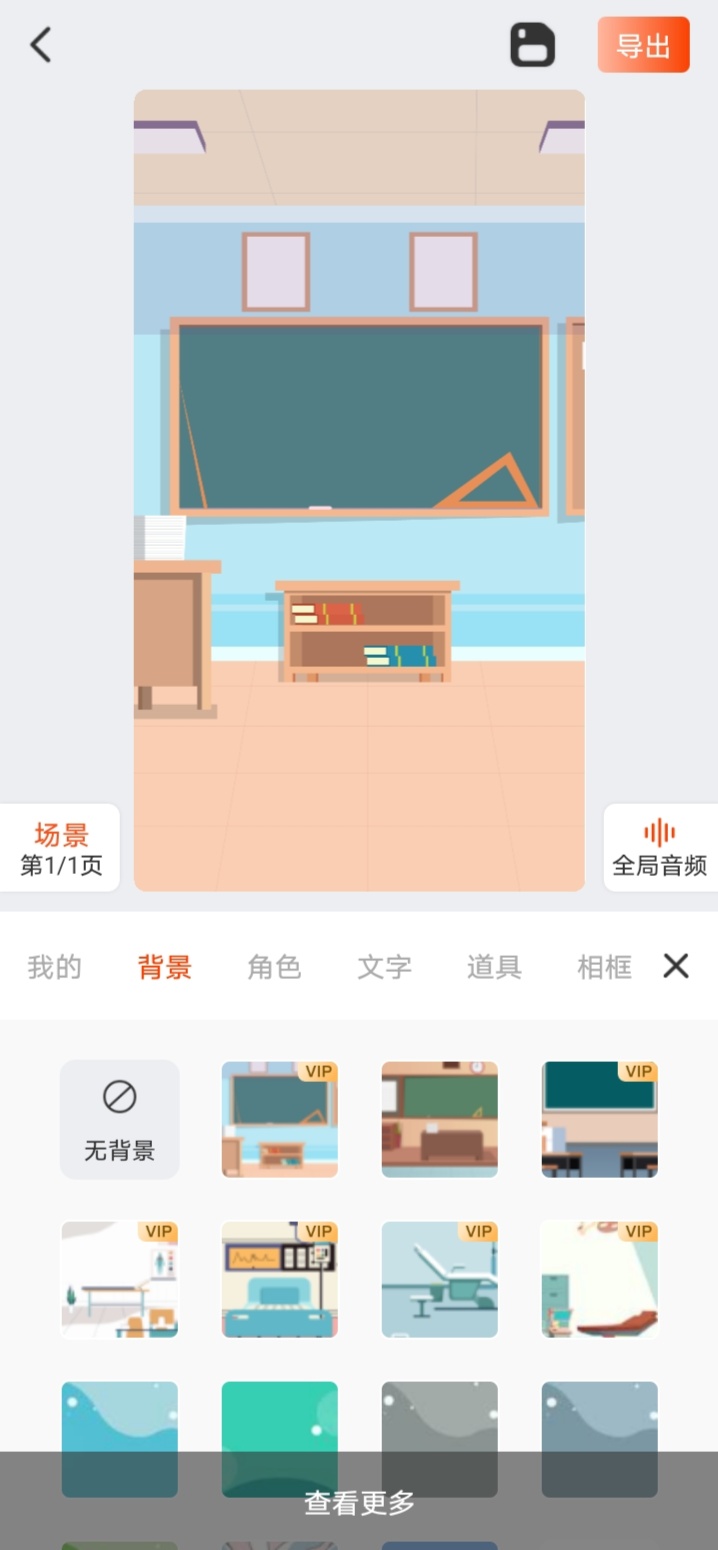Switch to the 我的 tab
Screen dimensions: 718x1550
point(54,967)
